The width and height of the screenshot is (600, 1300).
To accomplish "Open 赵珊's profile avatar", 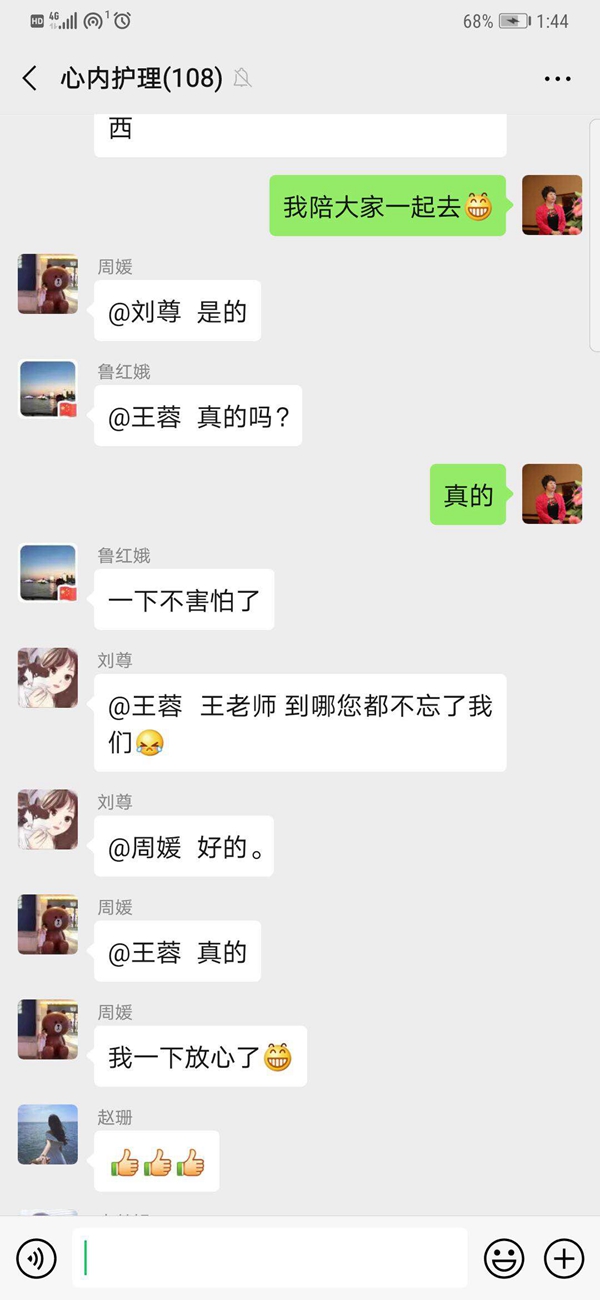I will pos(48,1134).
